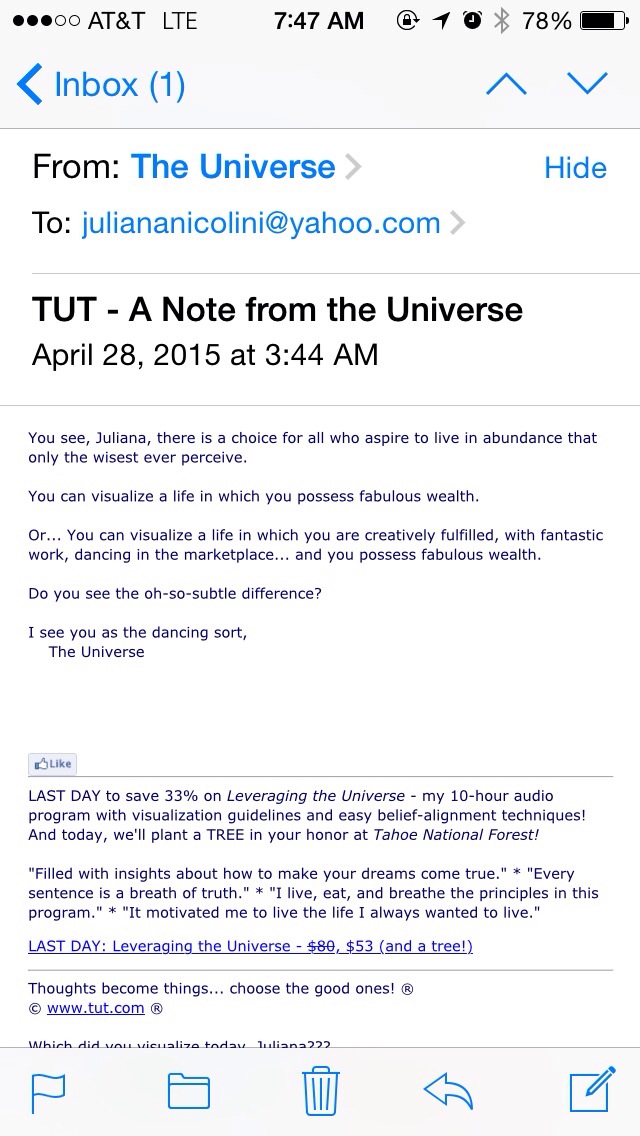Hide the message header details

pyautogui.click(x=575, y=168)
